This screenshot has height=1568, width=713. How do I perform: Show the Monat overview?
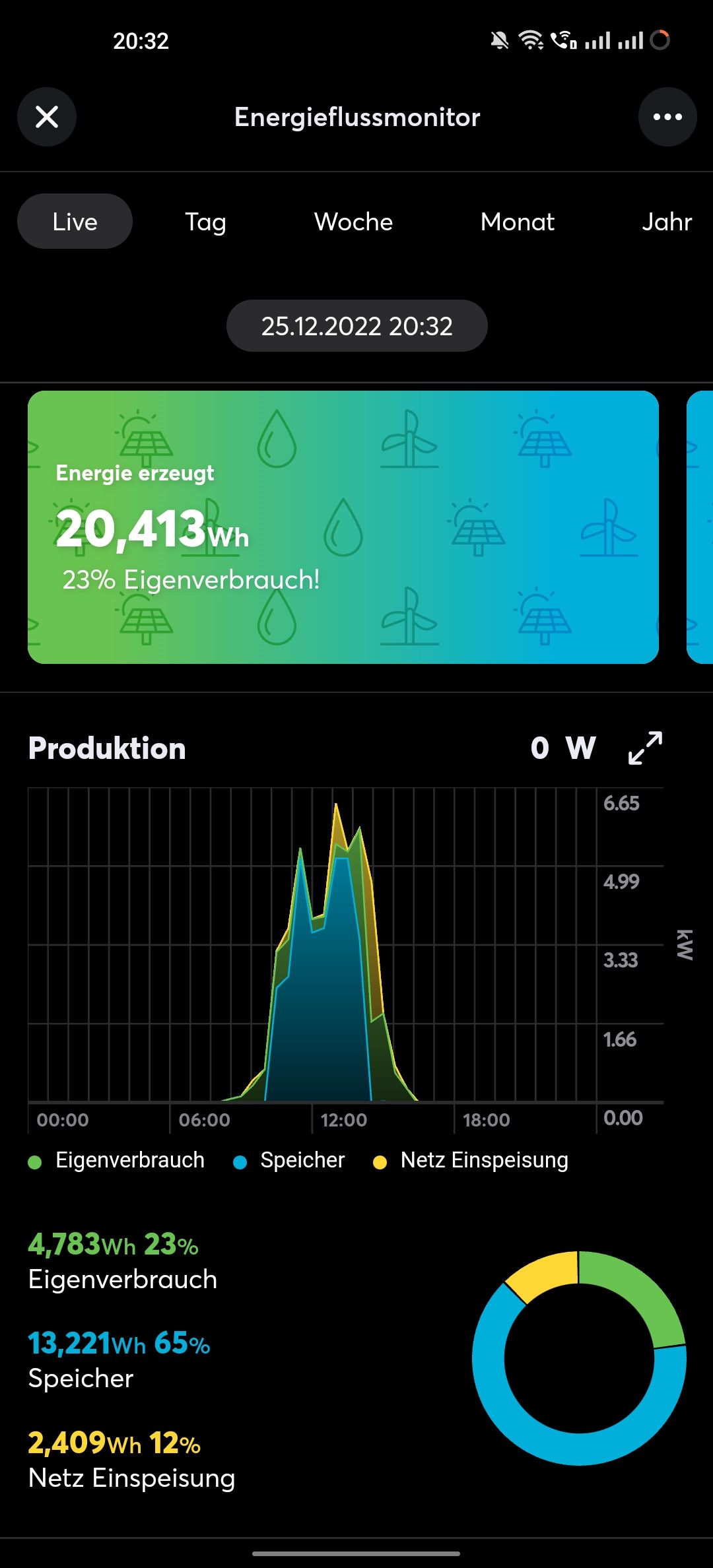point(517,222)
